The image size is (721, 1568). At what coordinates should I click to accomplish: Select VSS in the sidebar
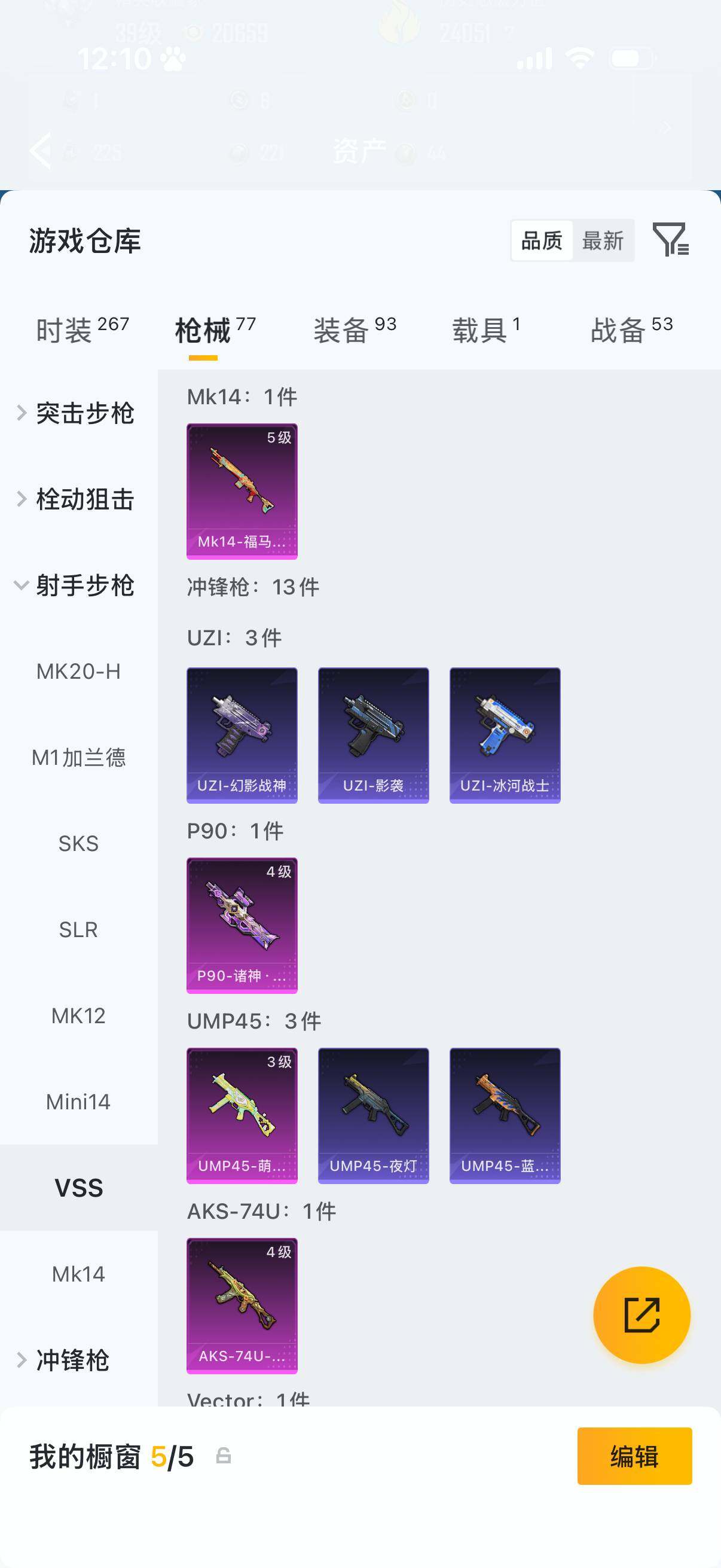click(79, 1188)
